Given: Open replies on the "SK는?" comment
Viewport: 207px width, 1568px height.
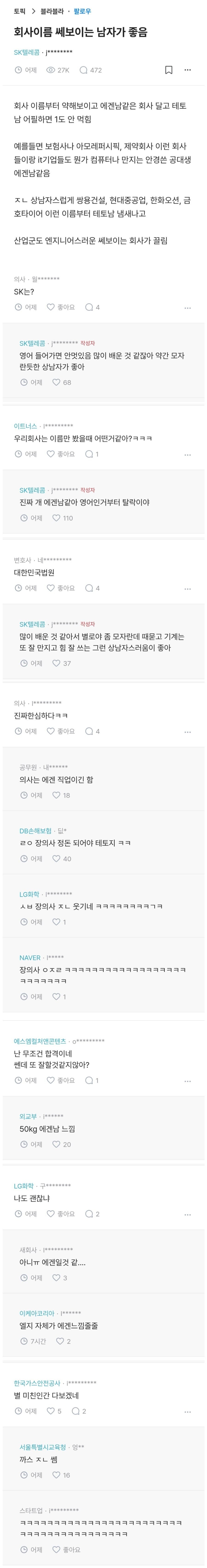Looking at the screenshot, I should point(93,307).
